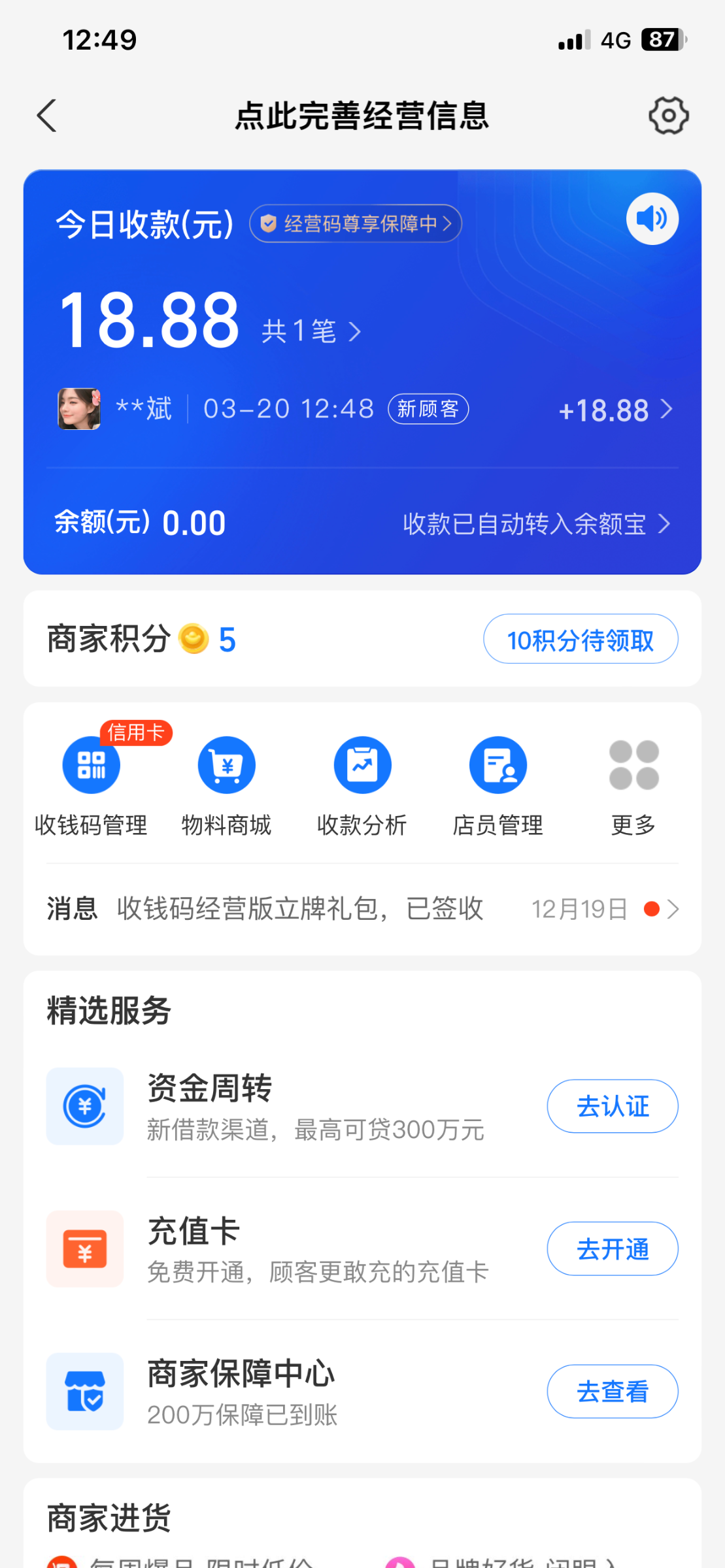Go back using the top-left arrow

point(47,116)
